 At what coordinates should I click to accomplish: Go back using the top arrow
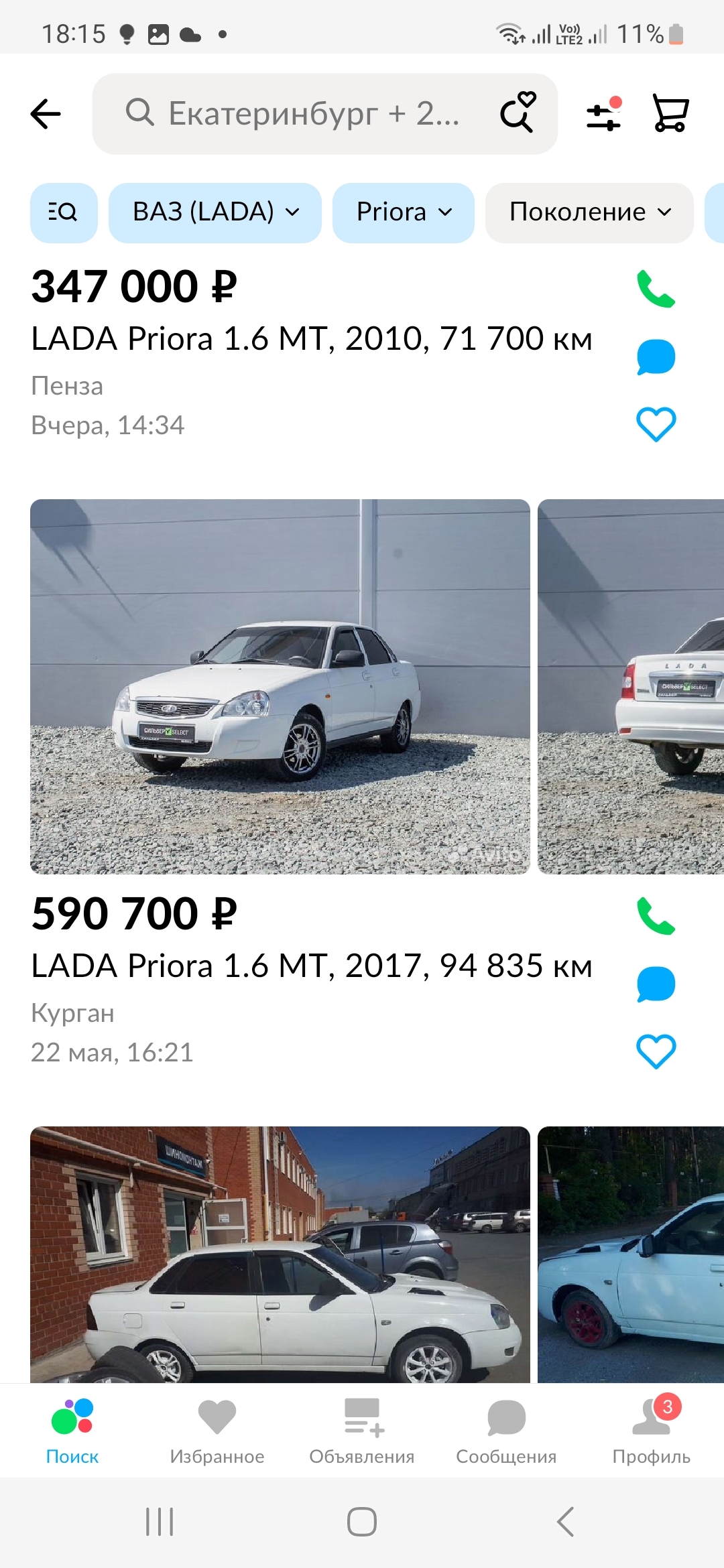46,113
